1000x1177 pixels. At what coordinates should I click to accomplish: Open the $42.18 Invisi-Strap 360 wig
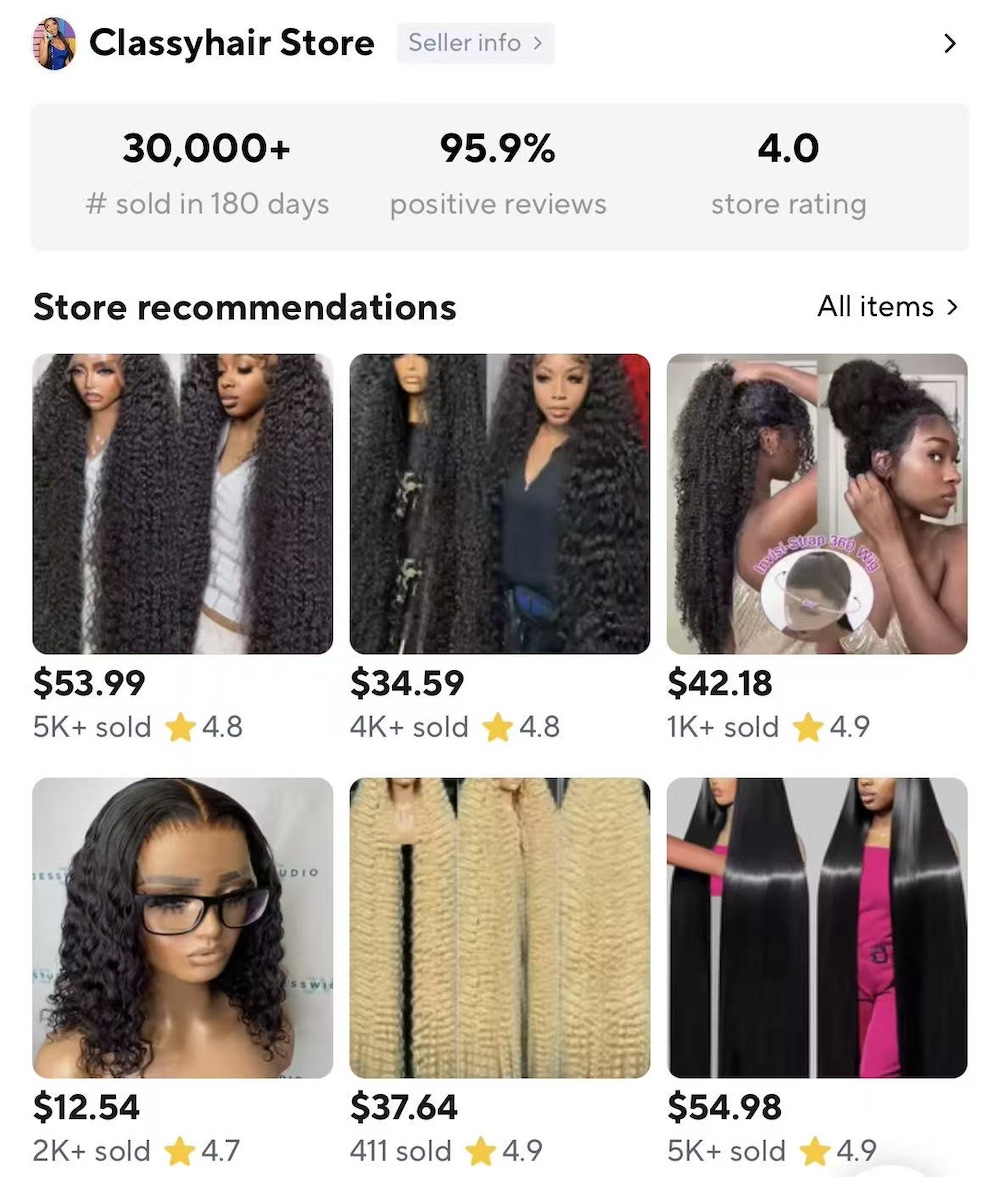[816, 504]
